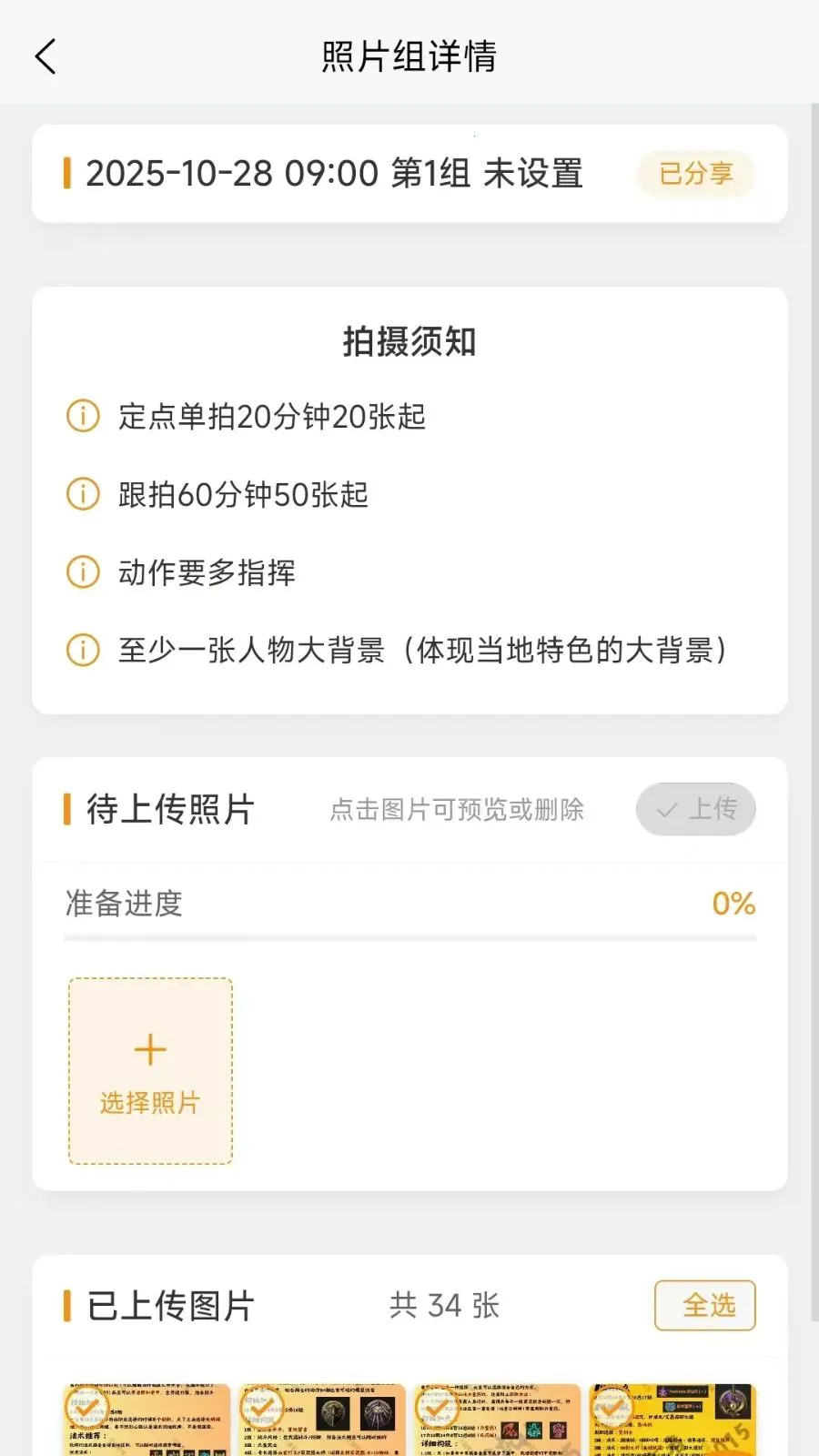819x1456 pixels.
Task: Click the info icon beside 定点单拍20分钟20张起
Action: 82,417
